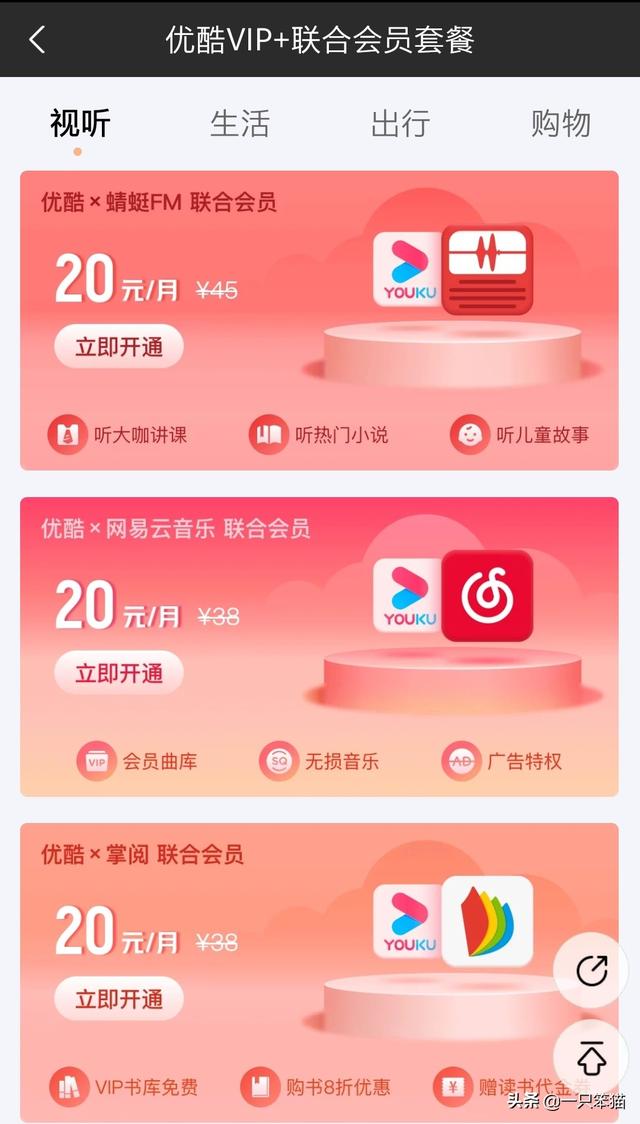Screen dimensions: 640x1124
Task: Tap 立即开通 for 网易云音乐 bundle
Action: pyautogui.click(x=119, y=673)
